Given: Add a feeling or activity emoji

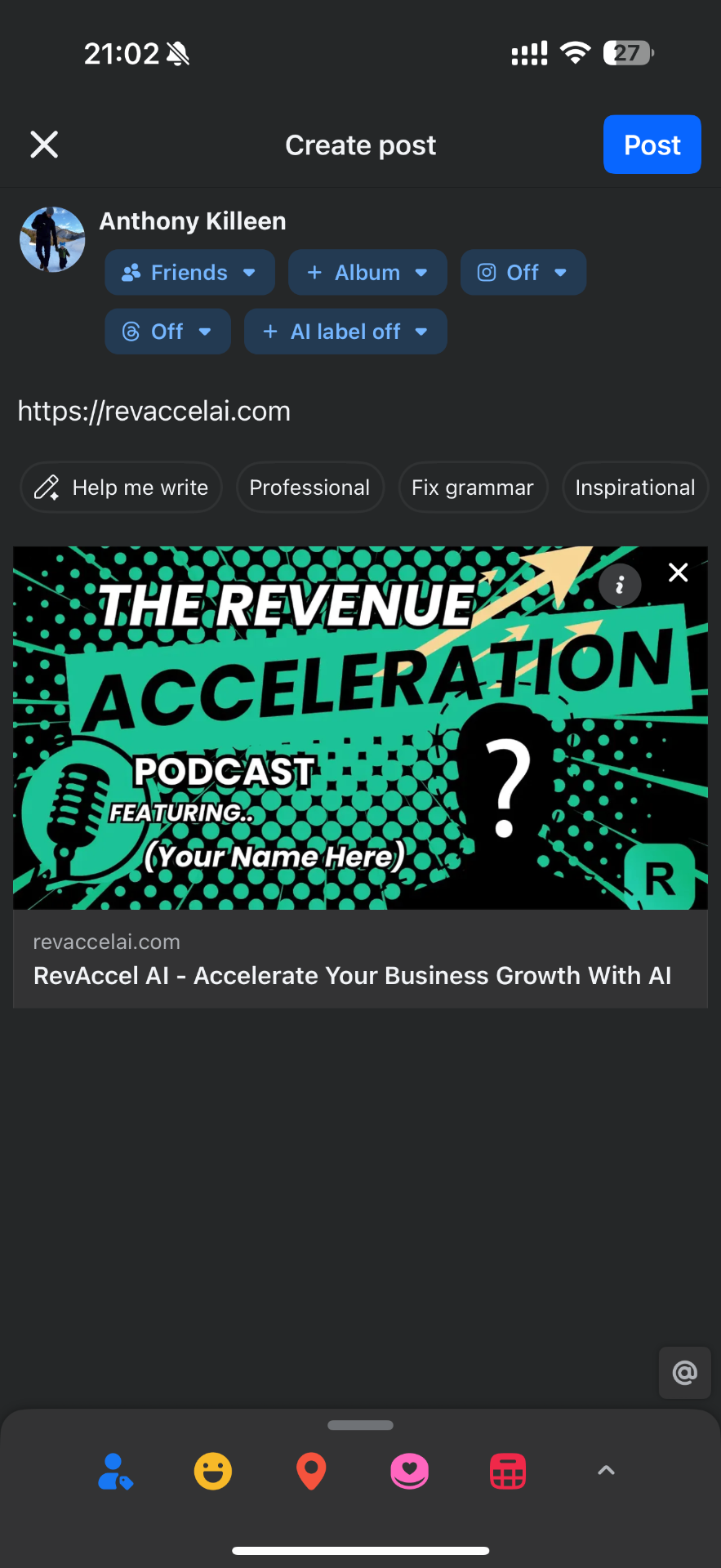Looking at the screenshot, I should pyautogui.click(x=213, y=1472).
